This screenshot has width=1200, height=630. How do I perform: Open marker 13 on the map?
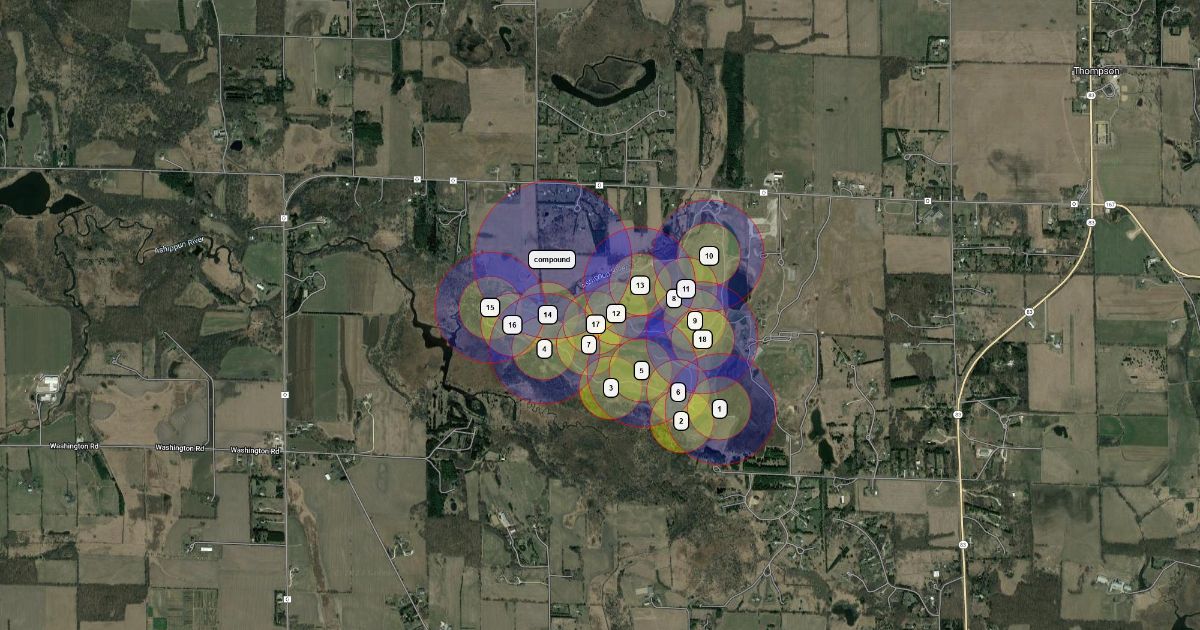[x=639, y=286]
